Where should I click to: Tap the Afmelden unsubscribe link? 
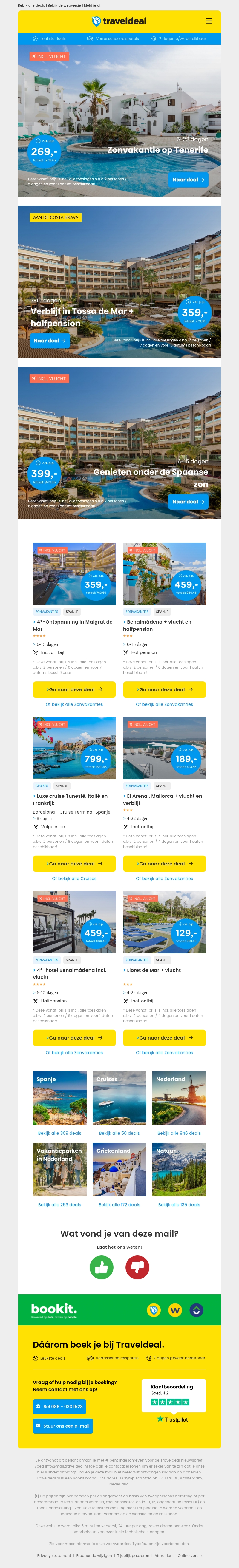point(163,1555)
